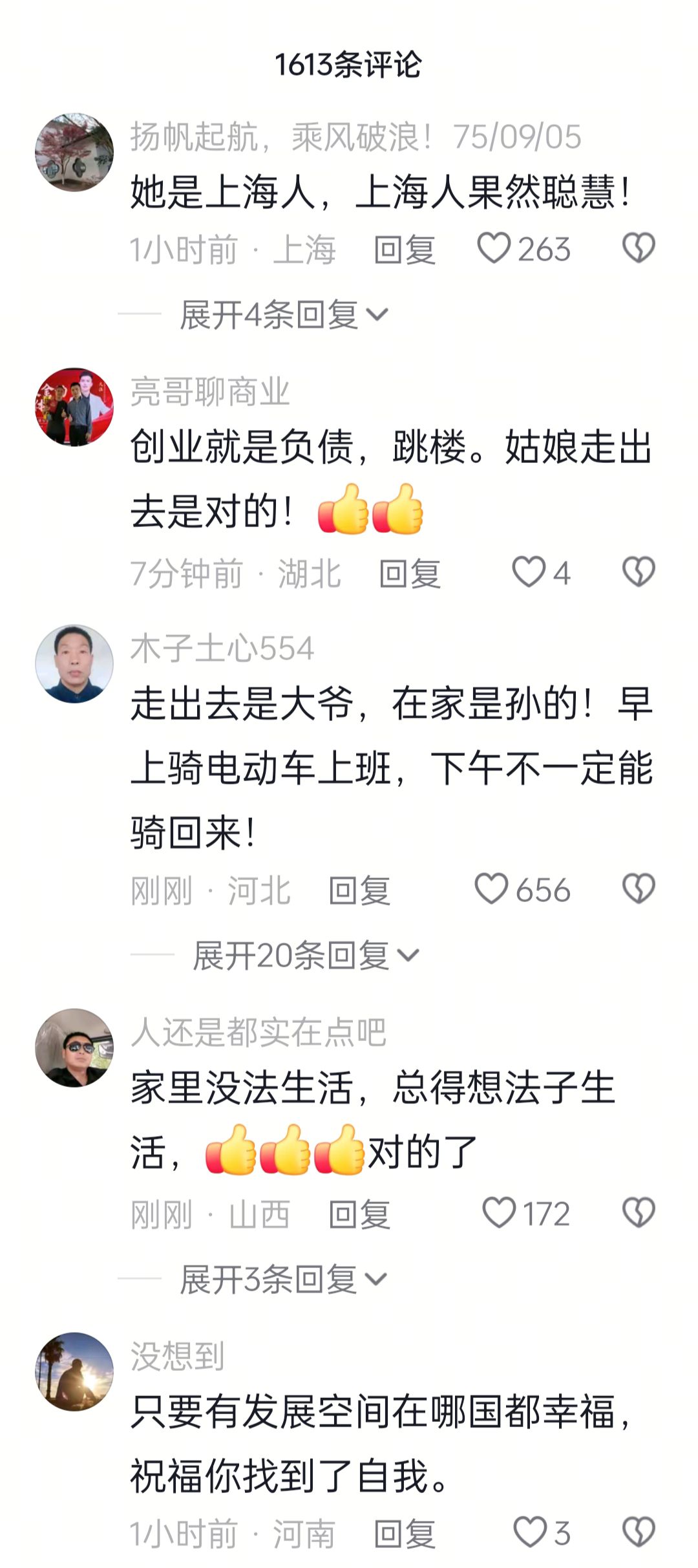Open username 扬帆起航，乘风破浪！ profile
The width and height of the screenshot is (698, 1568).
coord(280,137)
